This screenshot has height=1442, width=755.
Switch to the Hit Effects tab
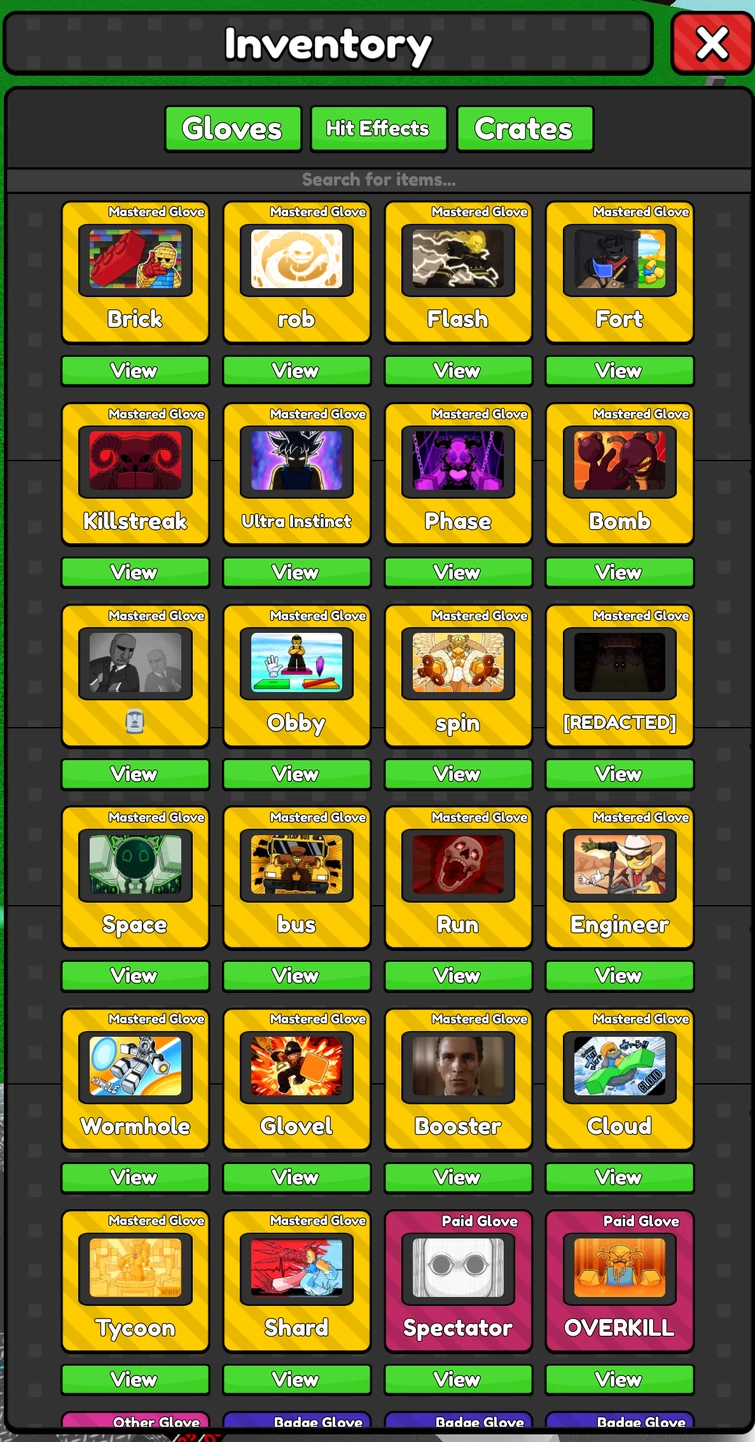(378, 128)
